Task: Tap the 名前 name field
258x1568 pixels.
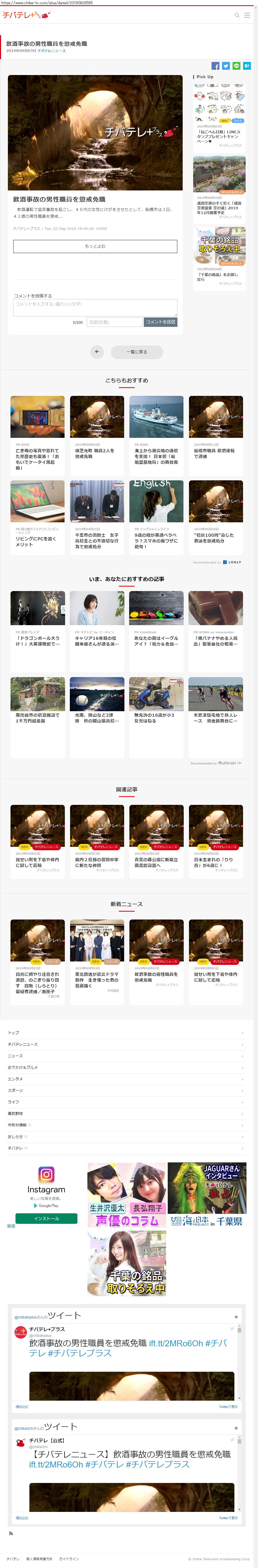Action: 114,322
